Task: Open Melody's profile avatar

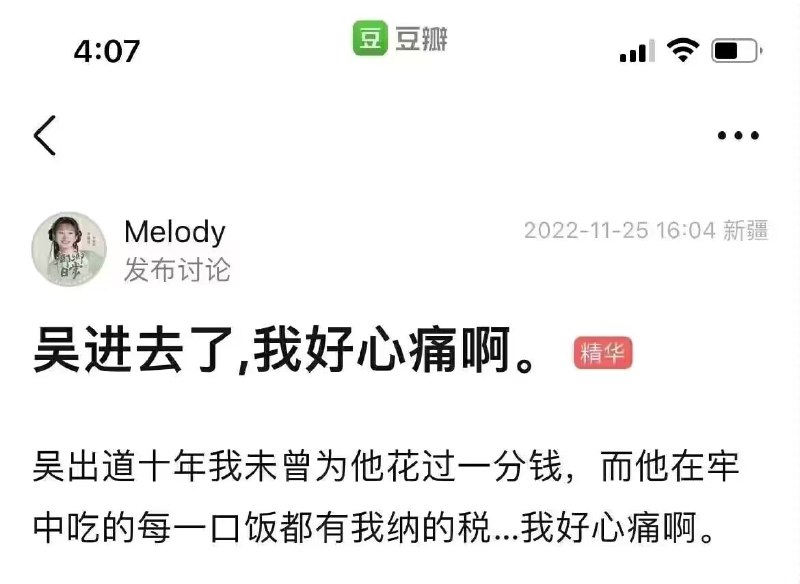Action: [x=69, y=249]
